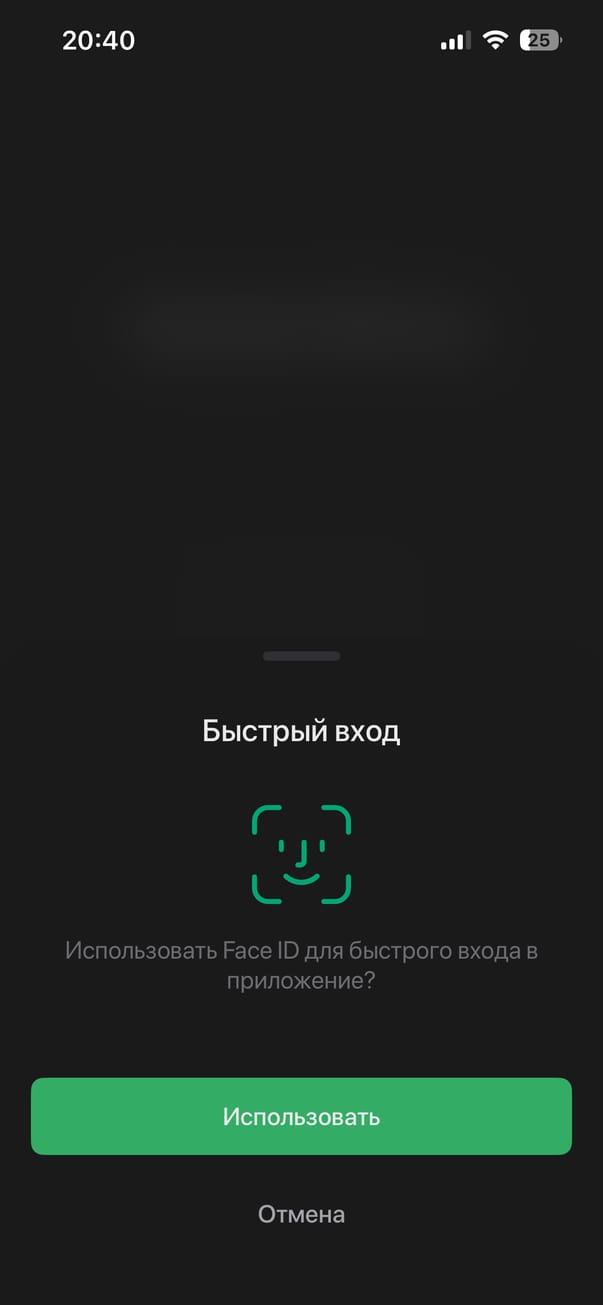Decline quick login by tapping Отмена

tap(301, 1214)
